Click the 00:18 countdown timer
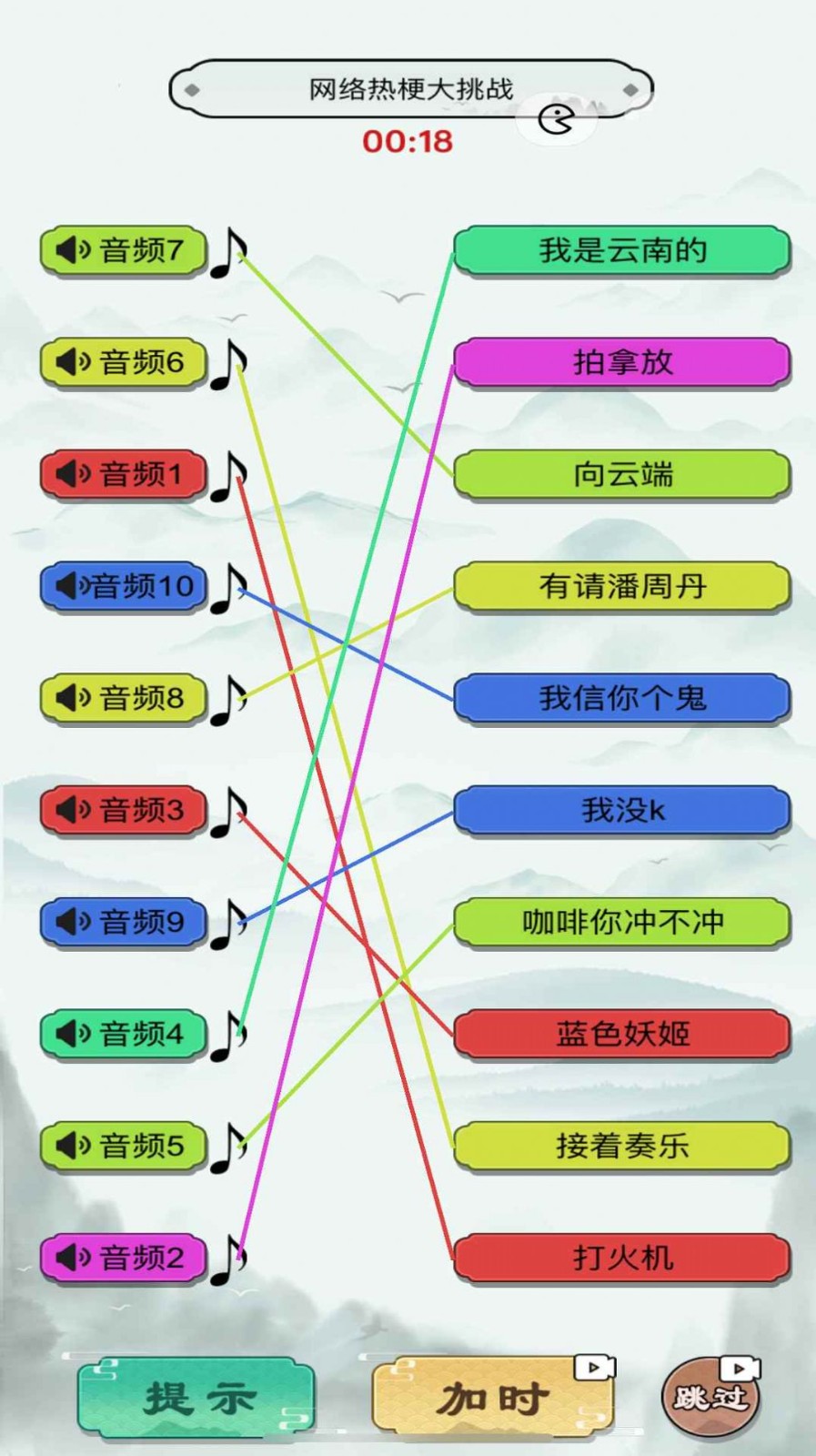816x1456 pixels. tap(408, 140)
